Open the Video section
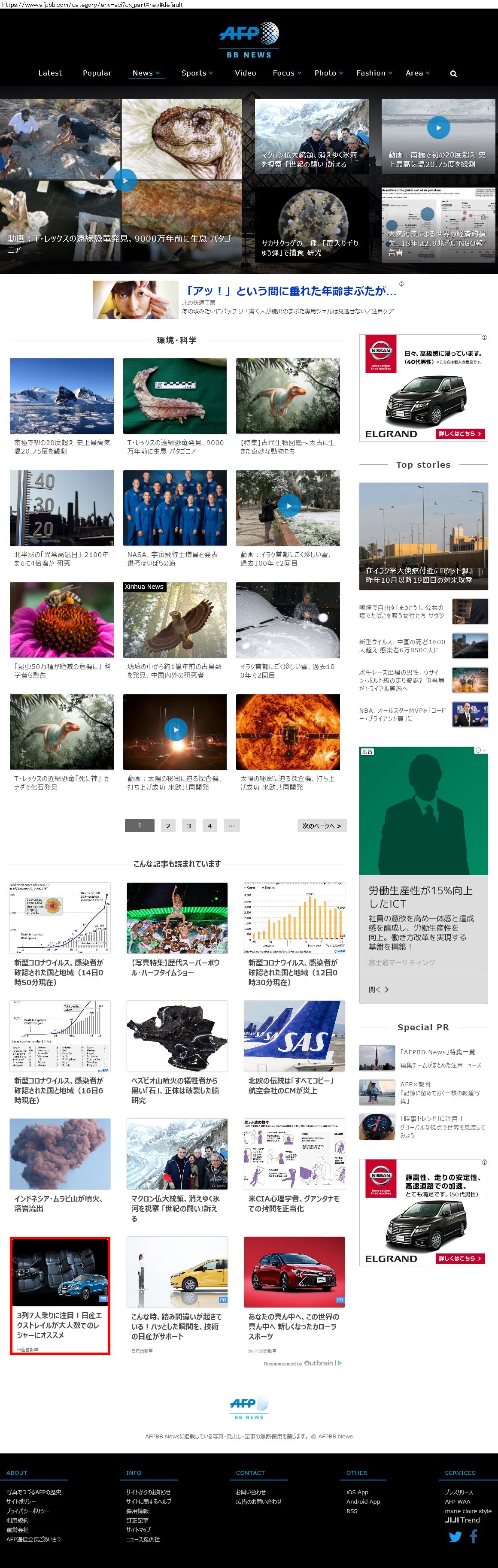Screen dimensions: 498x1568 (245, 73)
